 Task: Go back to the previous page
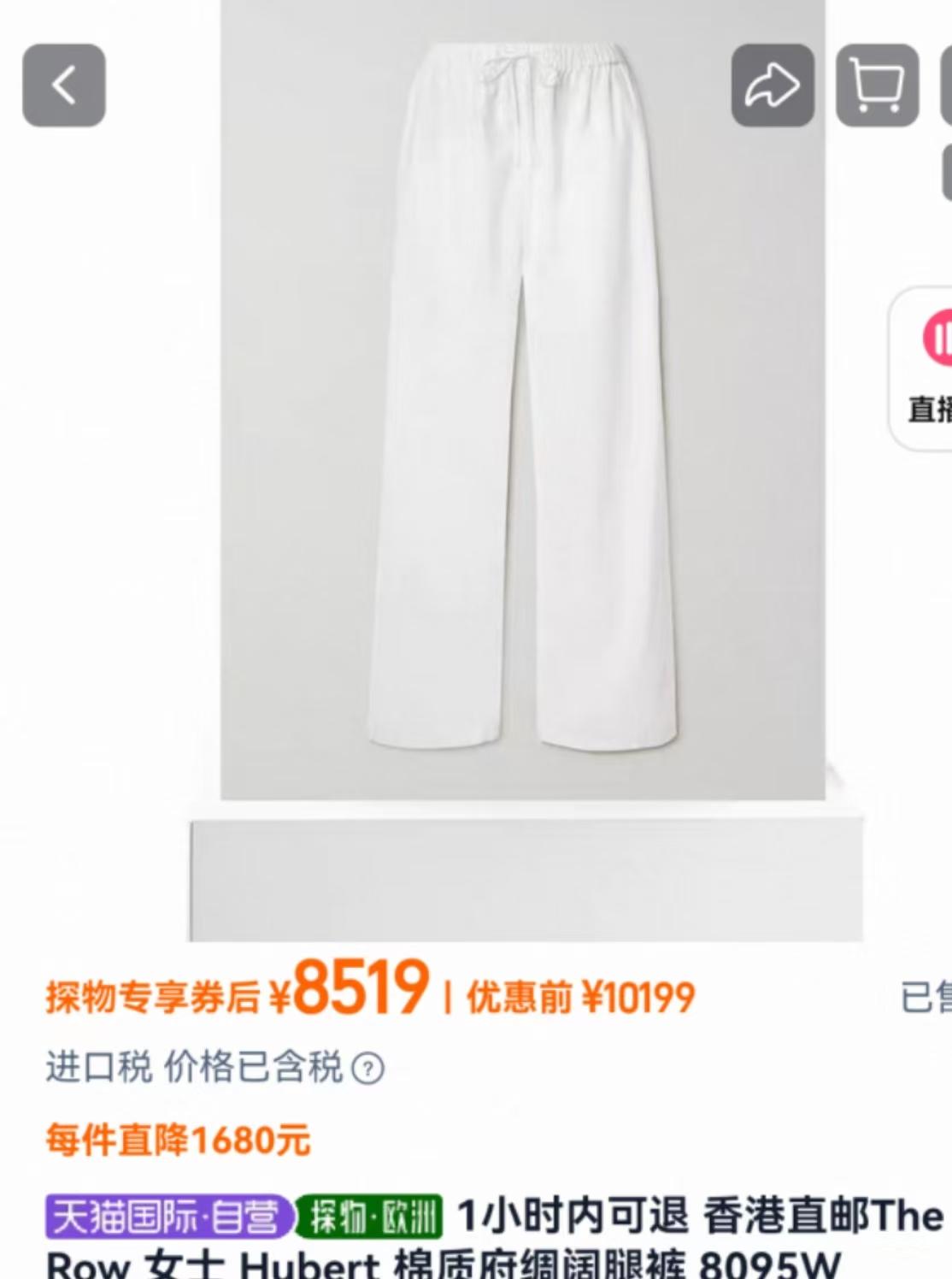coord(64,85)
